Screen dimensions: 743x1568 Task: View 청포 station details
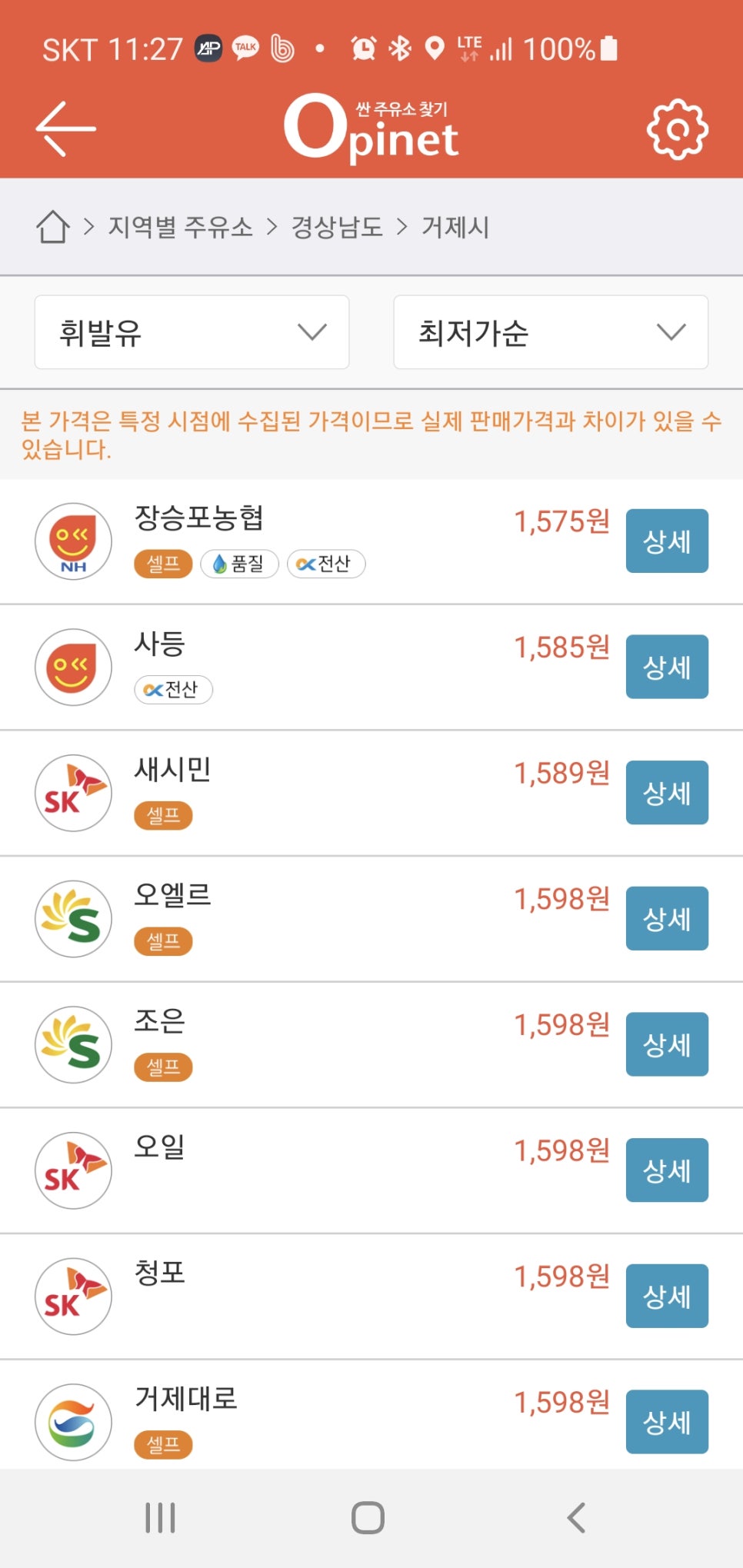coord(666,1296)
